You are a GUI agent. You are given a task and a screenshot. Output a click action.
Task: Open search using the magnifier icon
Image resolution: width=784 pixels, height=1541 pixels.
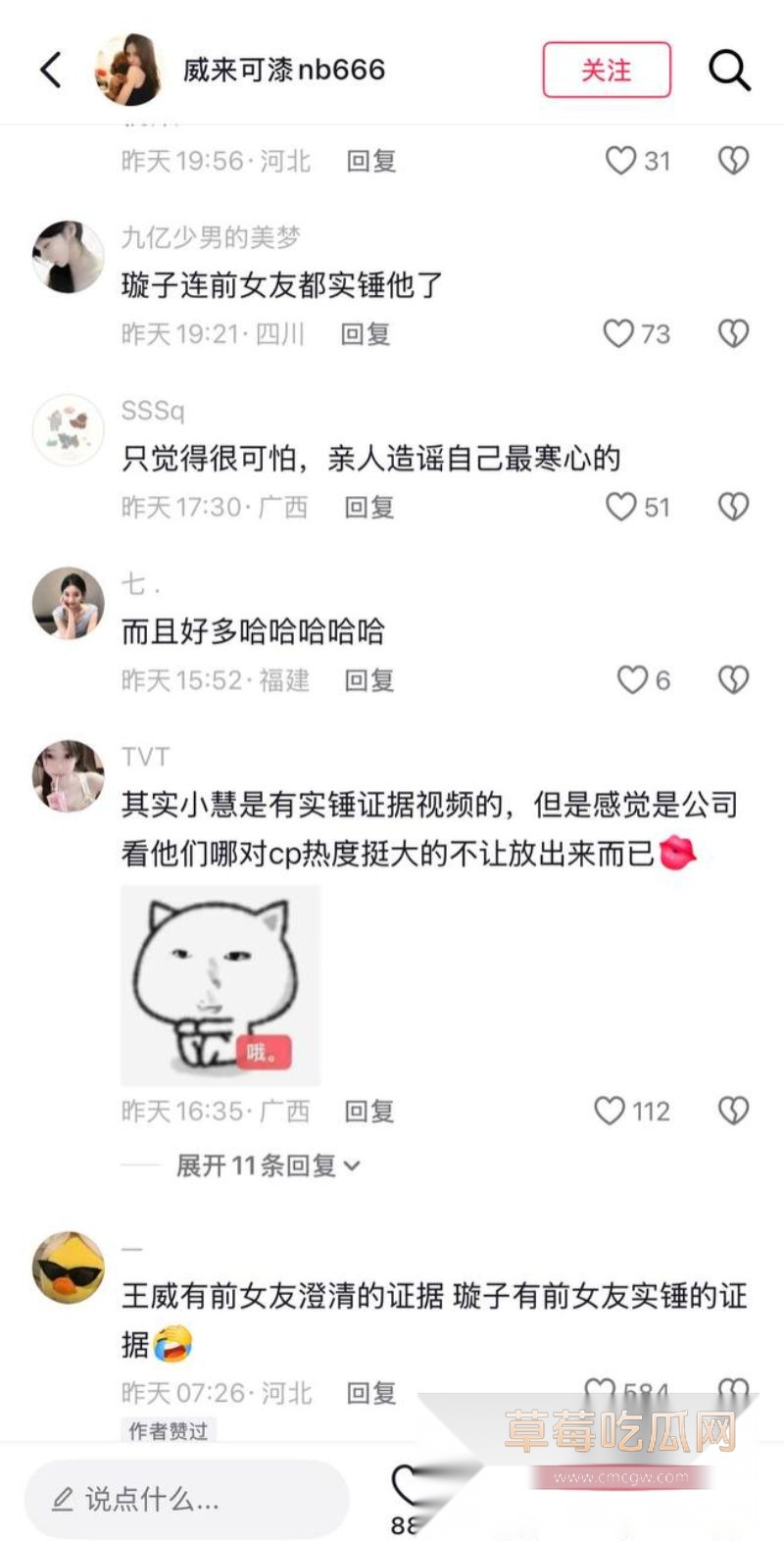(728, 71)
